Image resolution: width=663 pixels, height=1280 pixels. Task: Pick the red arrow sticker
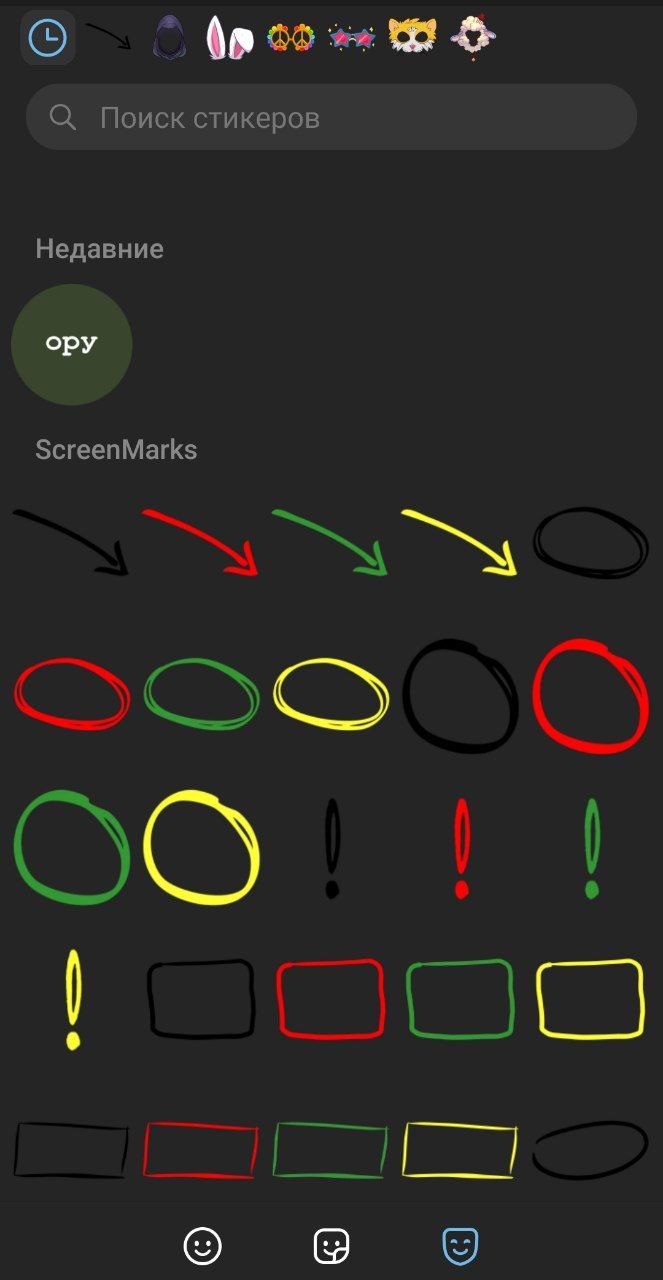point(201,542)
